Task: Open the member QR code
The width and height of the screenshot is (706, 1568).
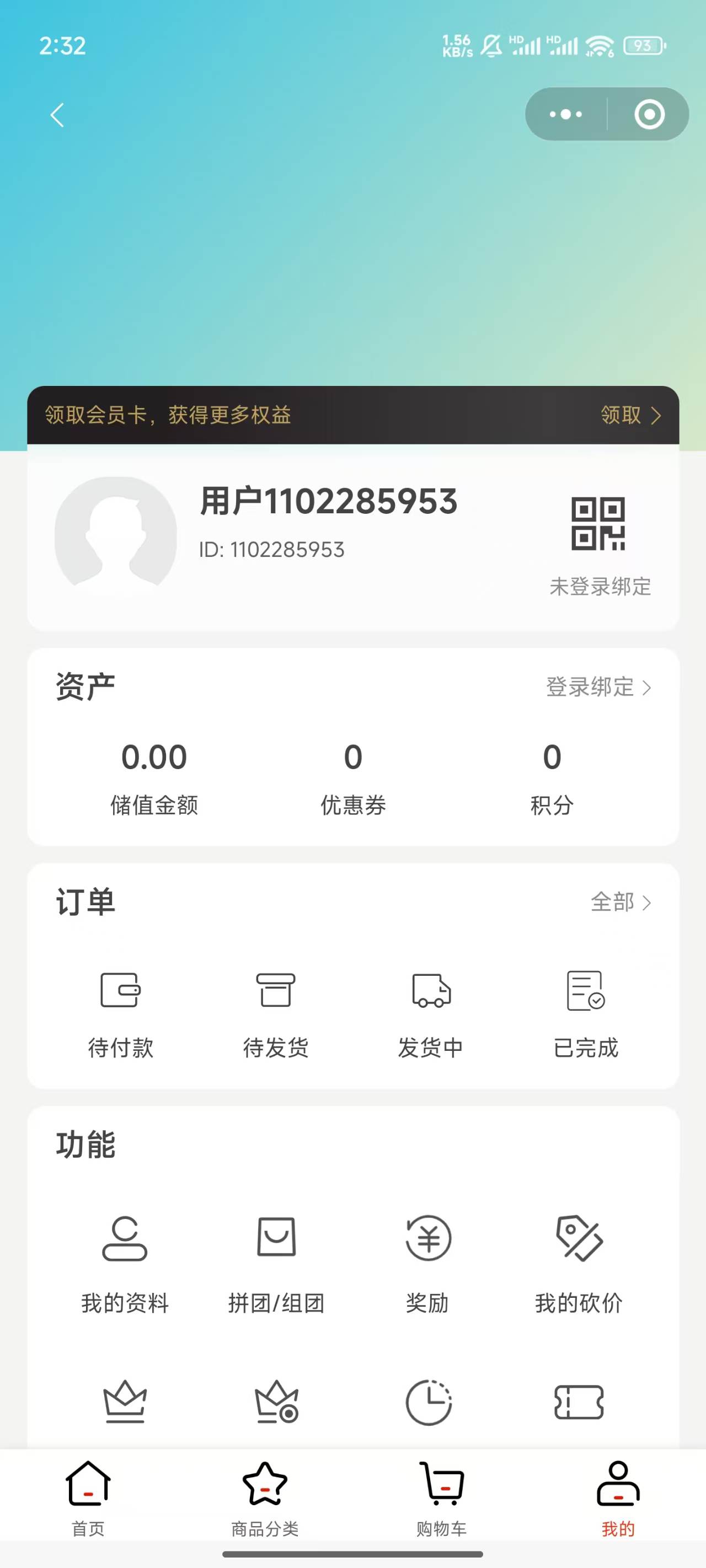Action: [597, 523]
